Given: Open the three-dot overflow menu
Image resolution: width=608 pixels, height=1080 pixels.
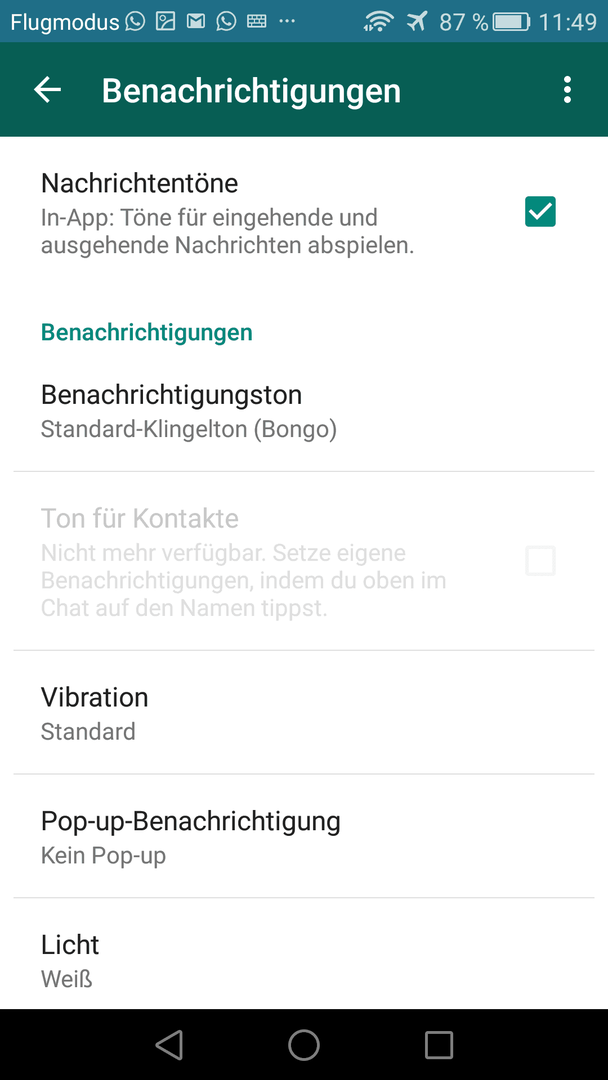Looking at the screenshot, I should pyautogui.click(x=567, y=90).
